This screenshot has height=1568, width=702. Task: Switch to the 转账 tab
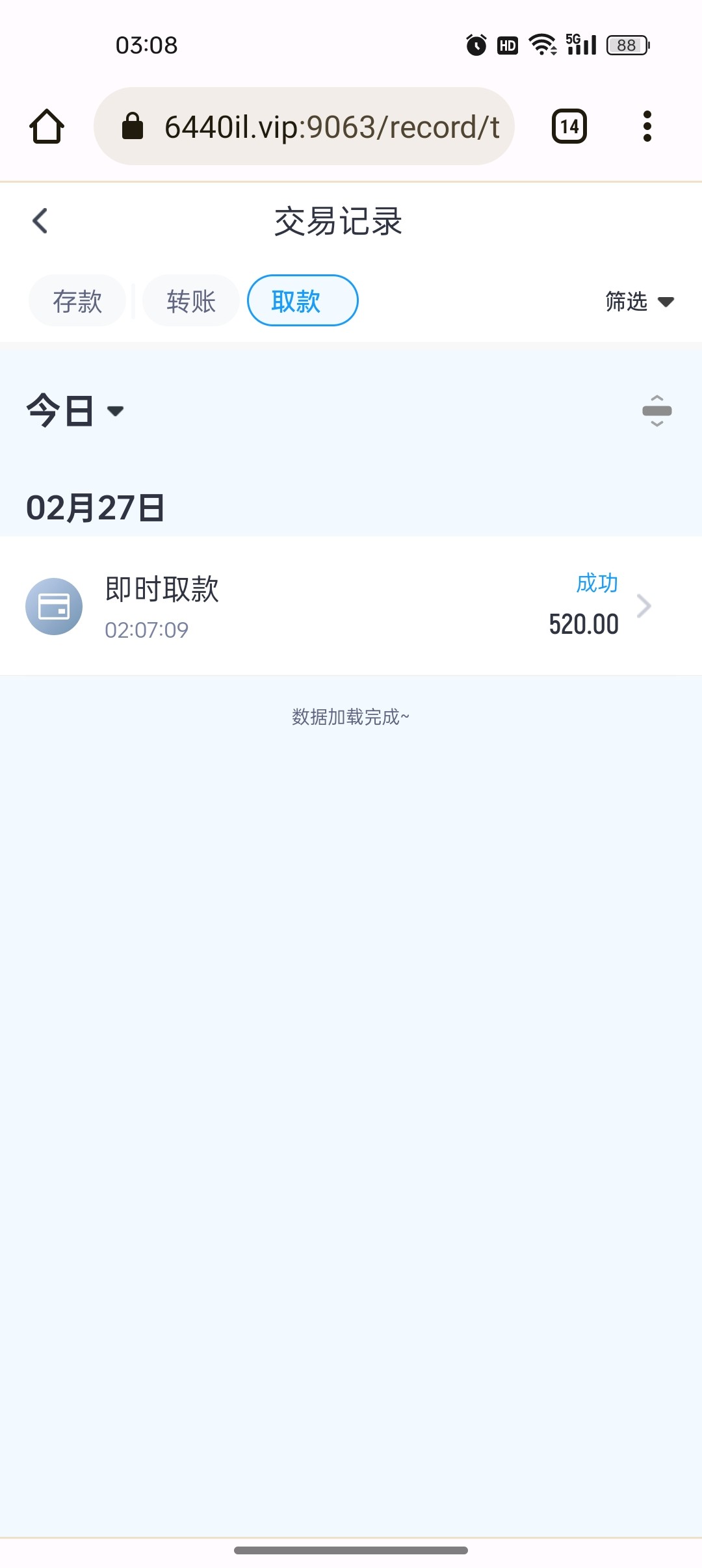tap(191, 301)
